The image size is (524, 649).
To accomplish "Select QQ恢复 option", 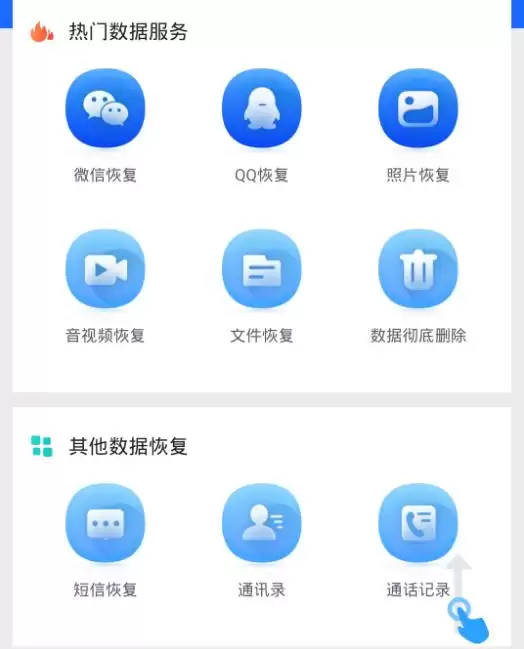I will tap(262, 108).
